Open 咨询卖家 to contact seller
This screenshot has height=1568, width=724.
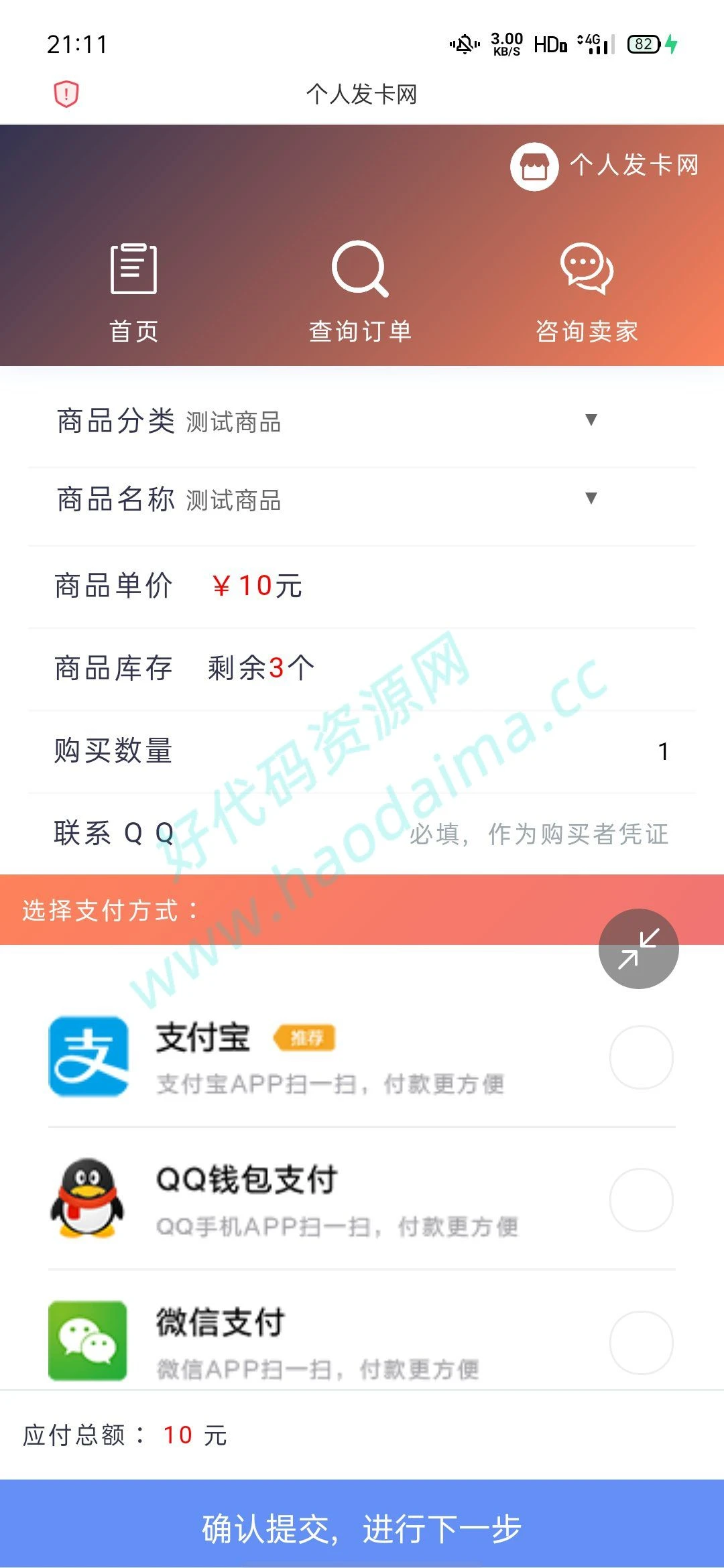[587, 291]
